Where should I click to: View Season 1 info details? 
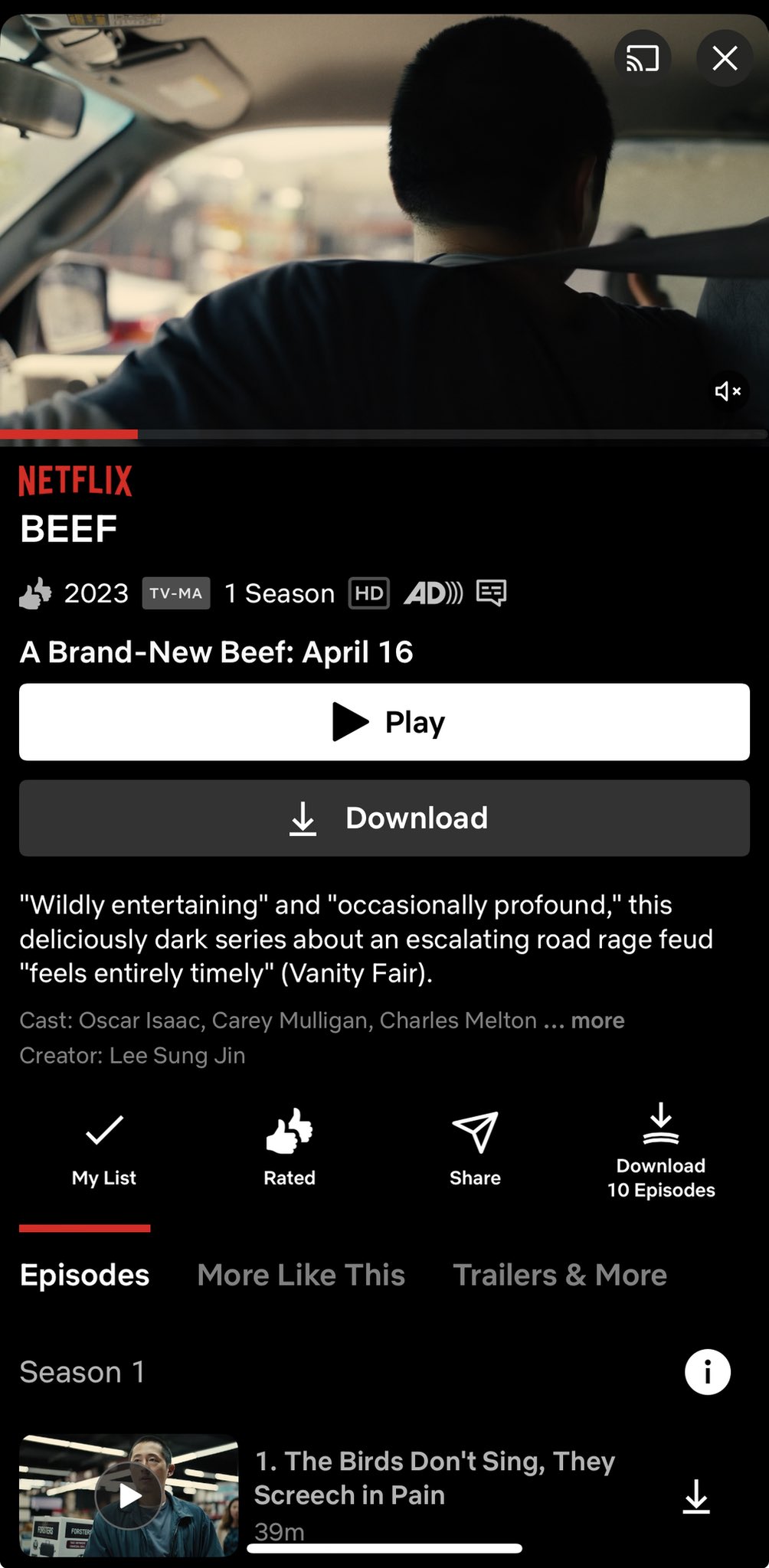pos(707,1372)
